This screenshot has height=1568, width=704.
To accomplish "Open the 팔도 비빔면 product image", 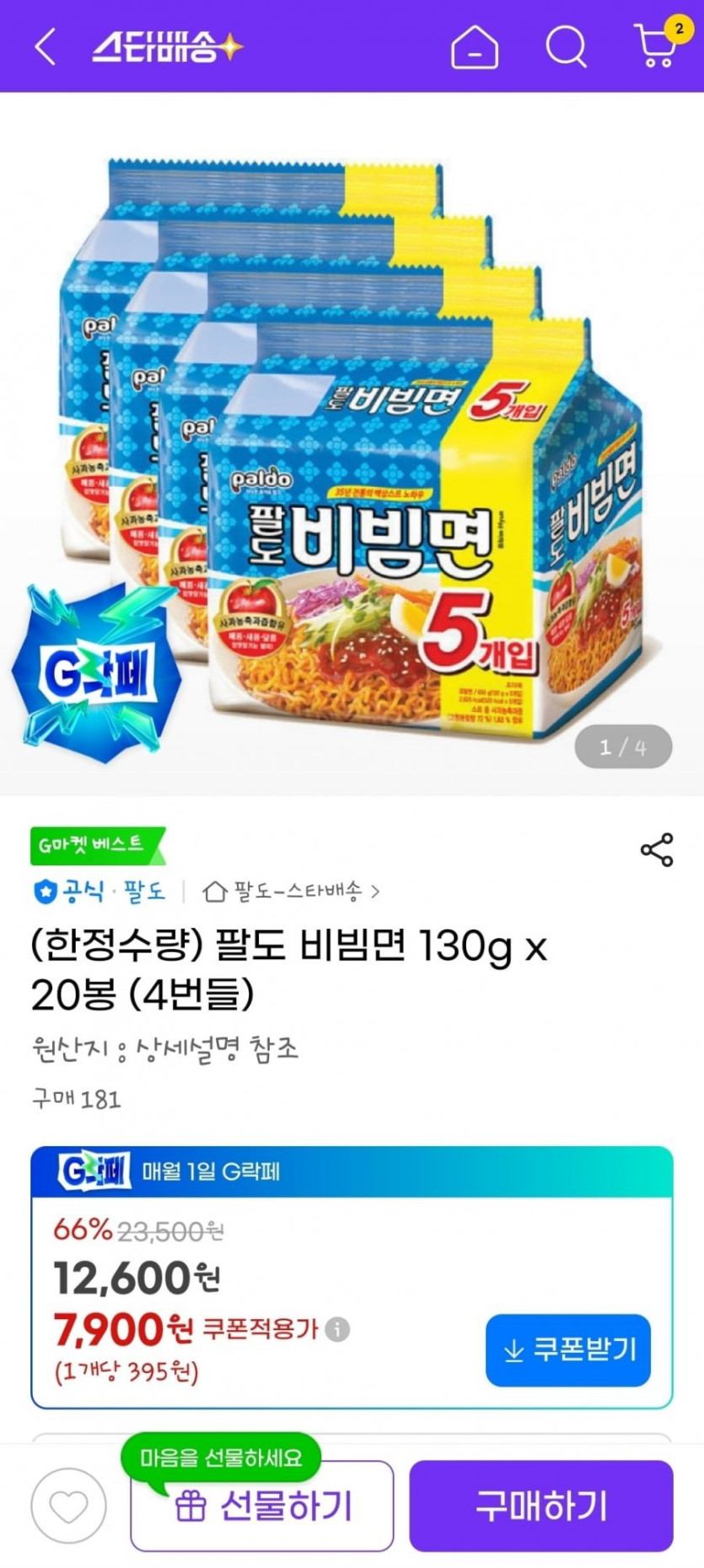I will pos(352,447).
